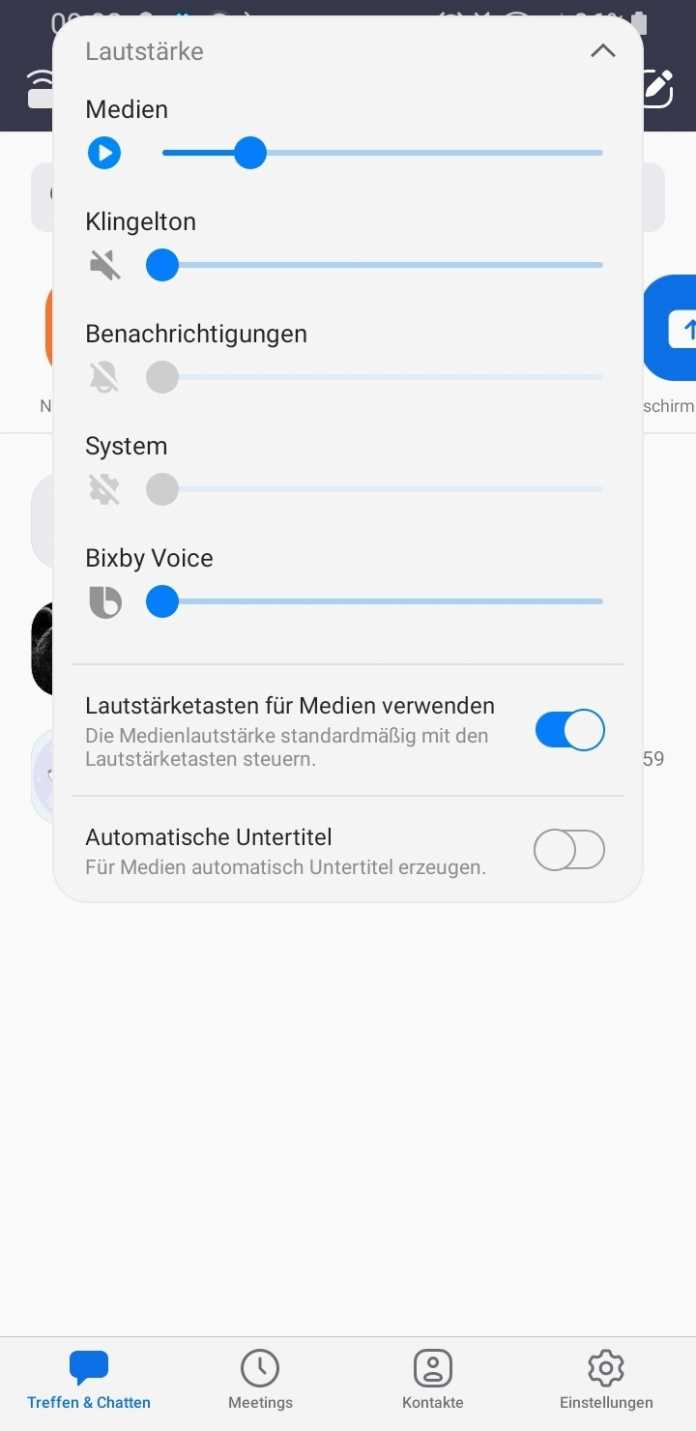696x1431 pixels.
Task: Unmute the Klingelton speaker icon
Action: (104, 265)
